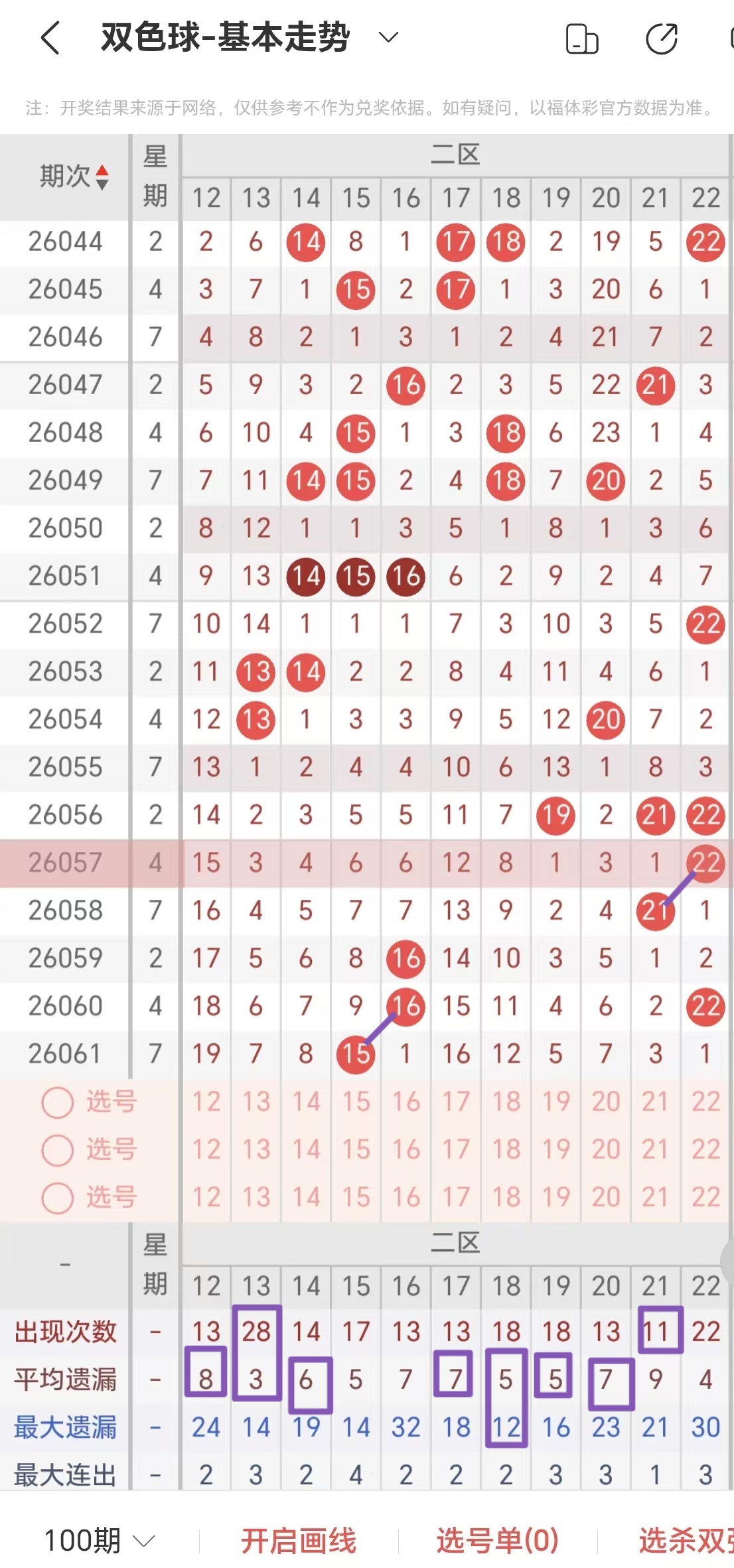The height and width of the screenshot is (1568, 734).
Task: Expand the 双色球-基本走势 chart type dropdown
Action: (388, 37)
